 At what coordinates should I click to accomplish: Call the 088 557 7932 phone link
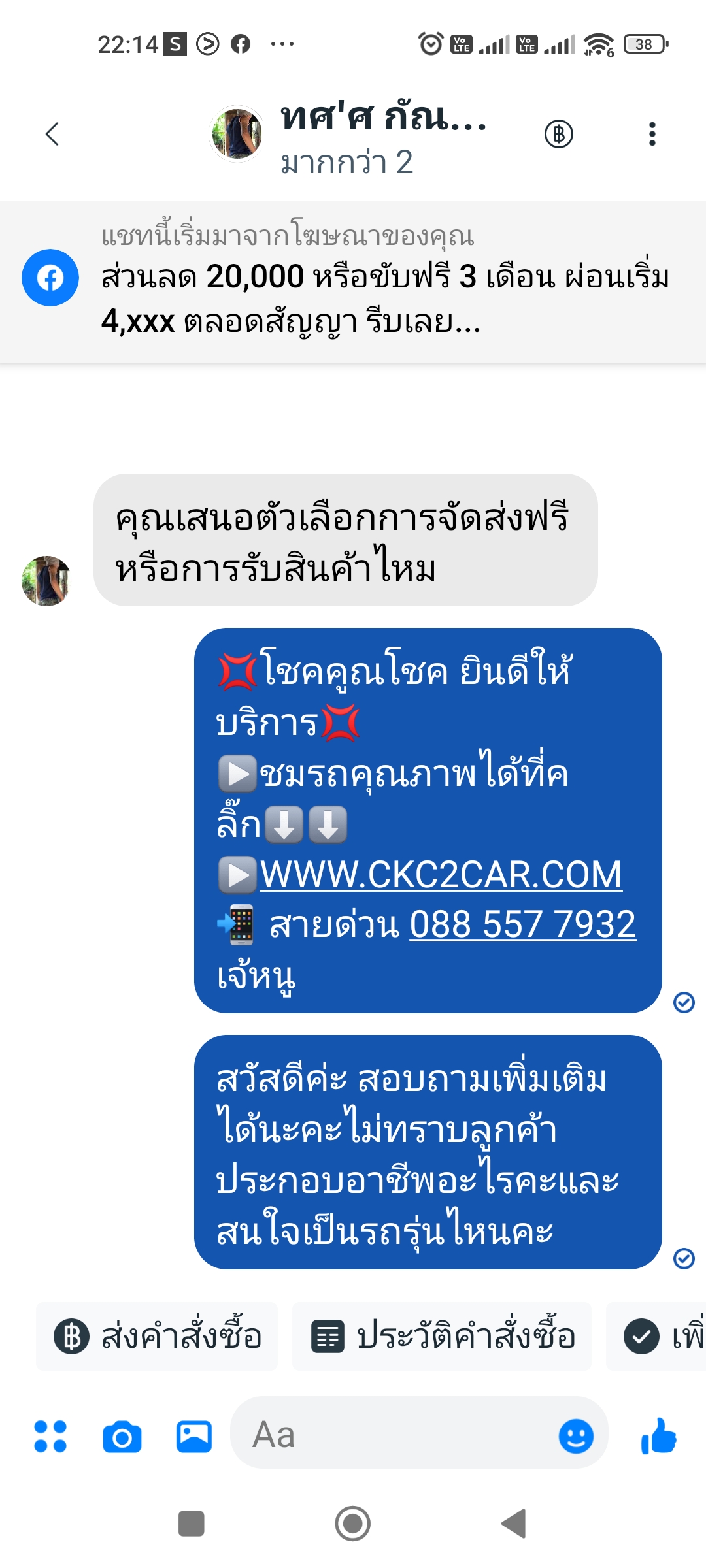(x=523, y=924)
